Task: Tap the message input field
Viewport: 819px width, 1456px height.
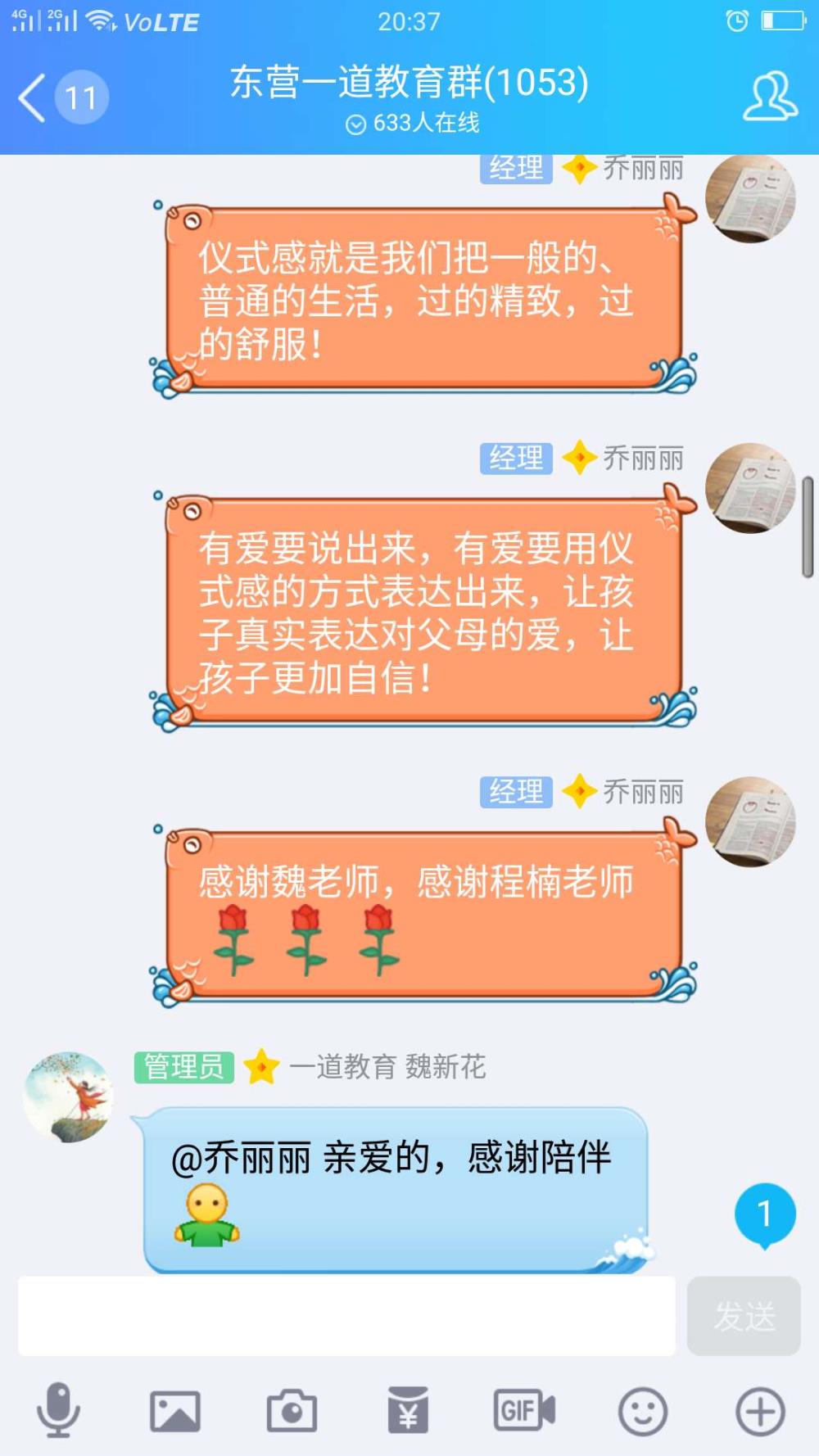Action: pos(346,1315)
